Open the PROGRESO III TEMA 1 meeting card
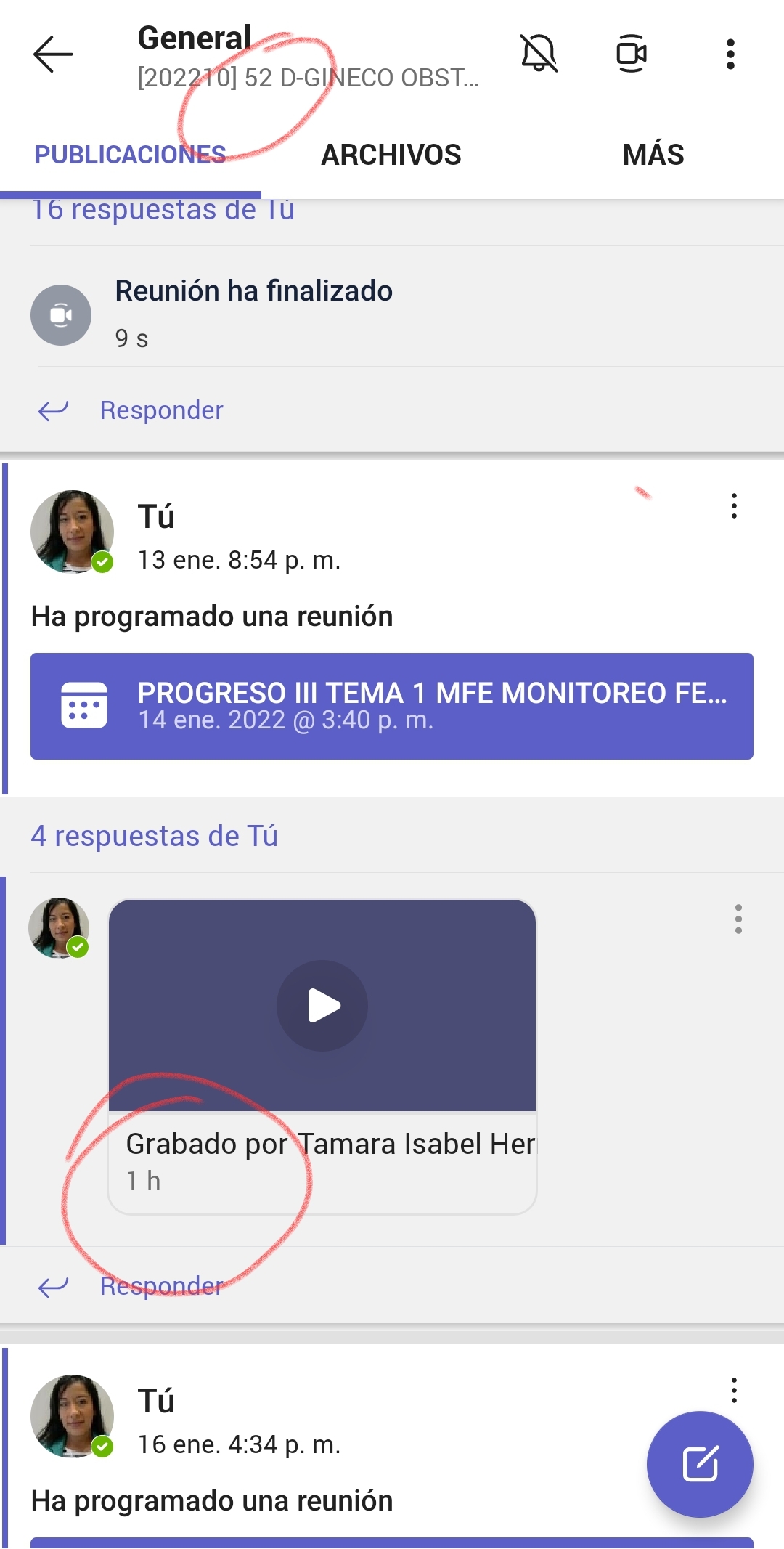Screen dimensions: 784x1549 [391, 706]
